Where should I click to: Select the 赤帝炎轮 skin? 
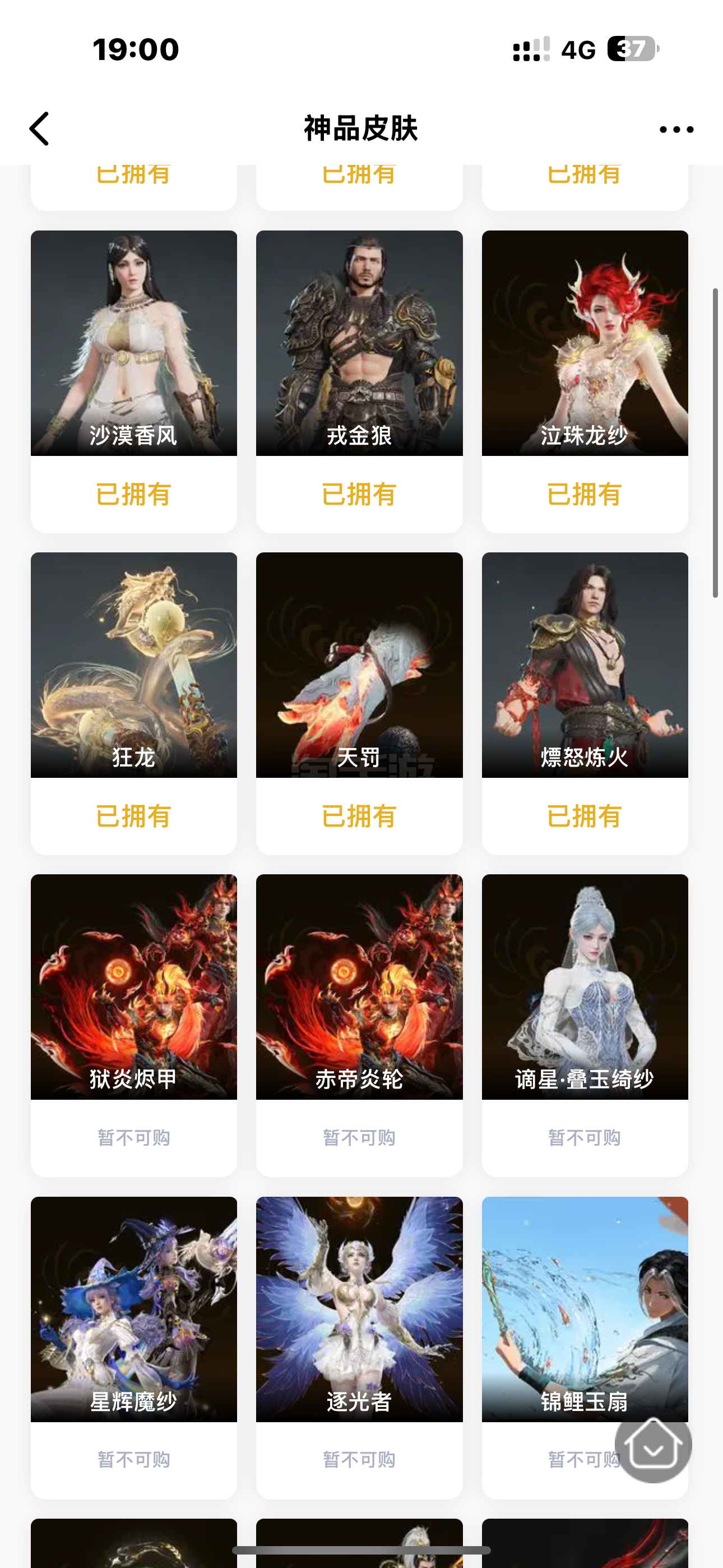359,1025
